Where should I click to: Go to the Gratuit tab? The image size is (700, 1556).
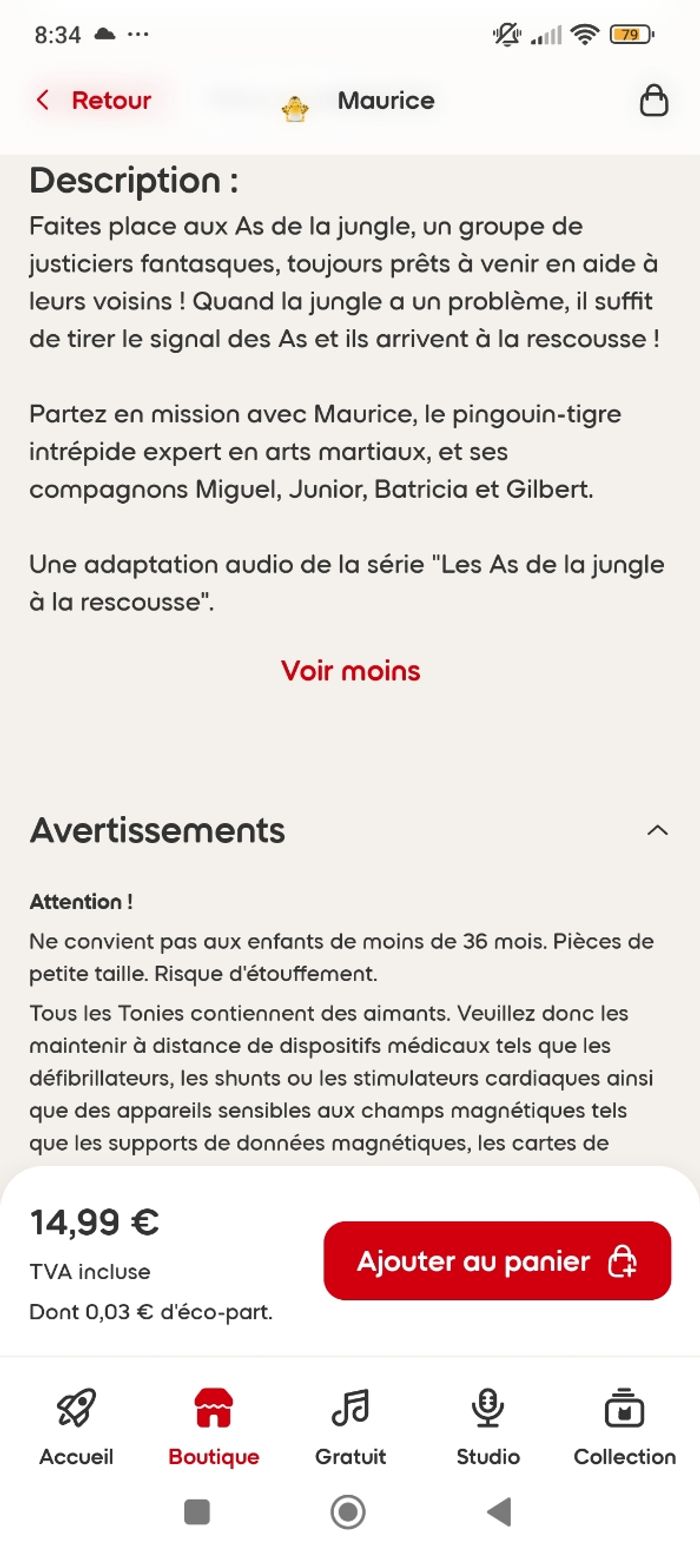(x=350, y=1426)
